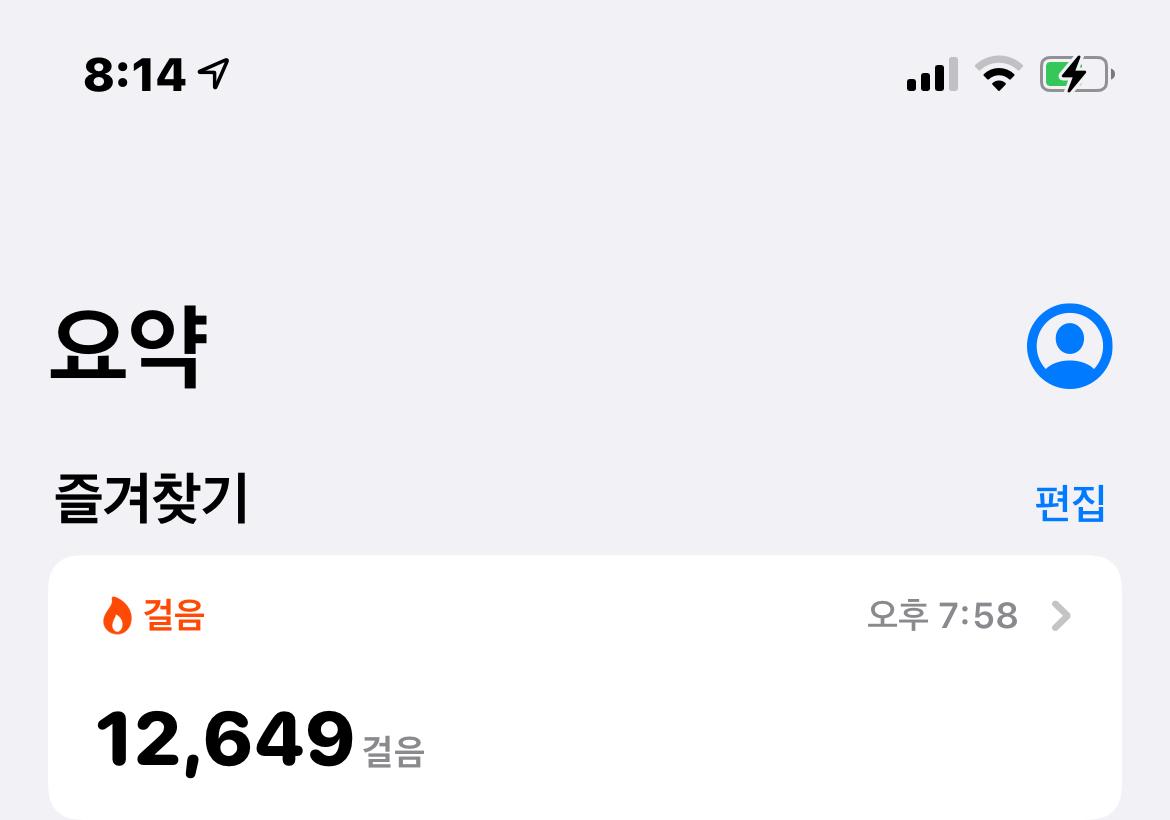
Task: Tap 편집 to edit favorites
Action: (x=1070, y=503)
